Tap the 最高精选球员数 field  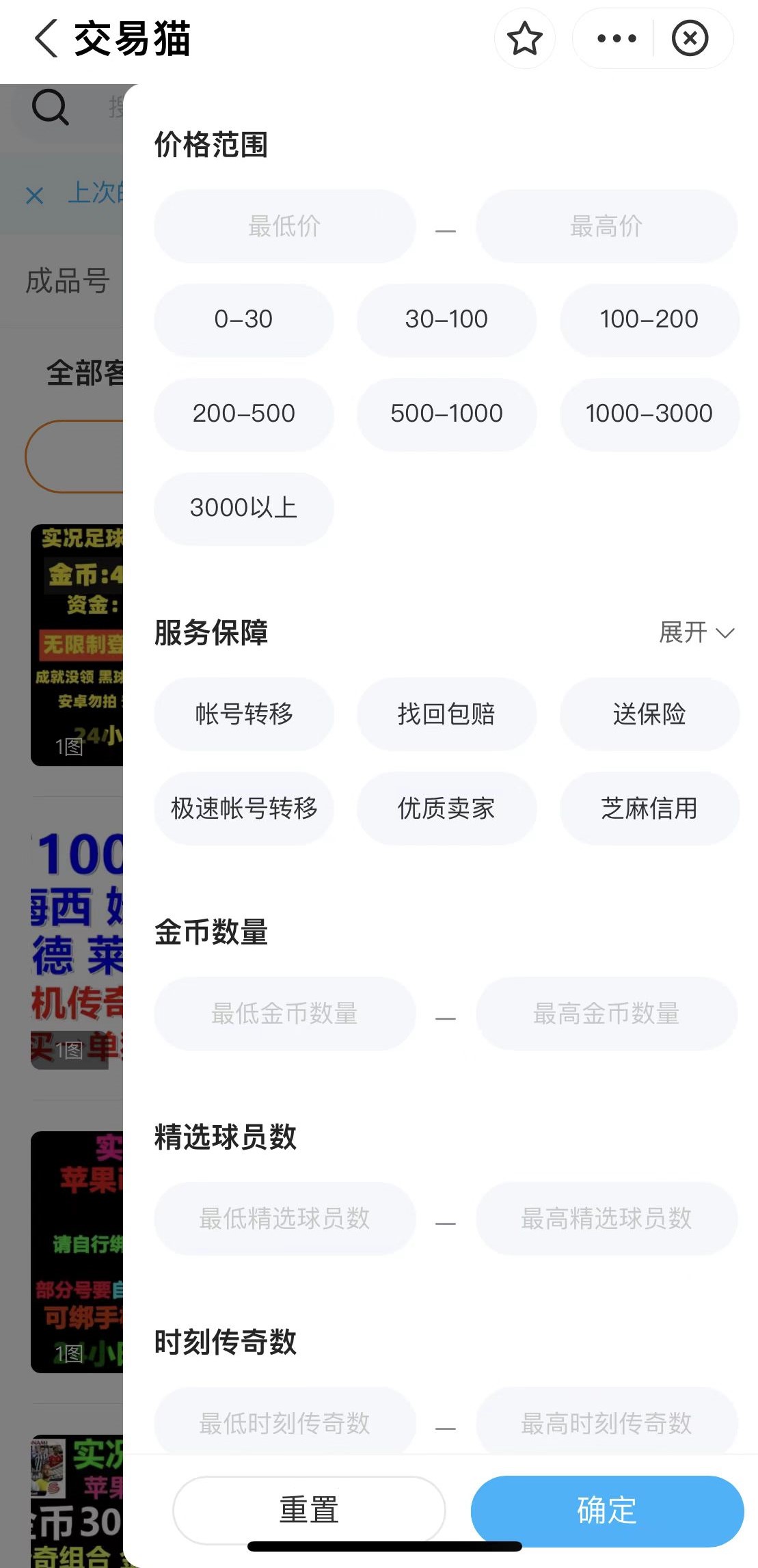(x=606, y=1218)
